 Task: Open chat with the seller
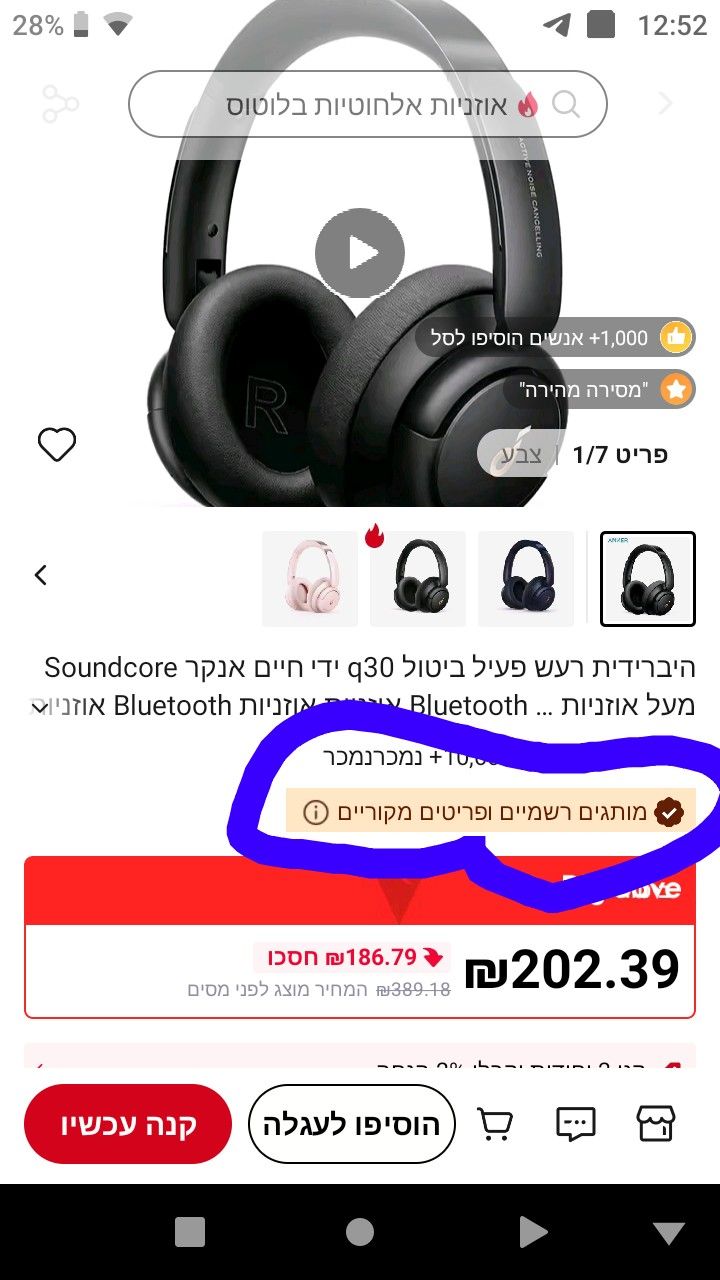pyautogui.click(x=575, y=1124)
